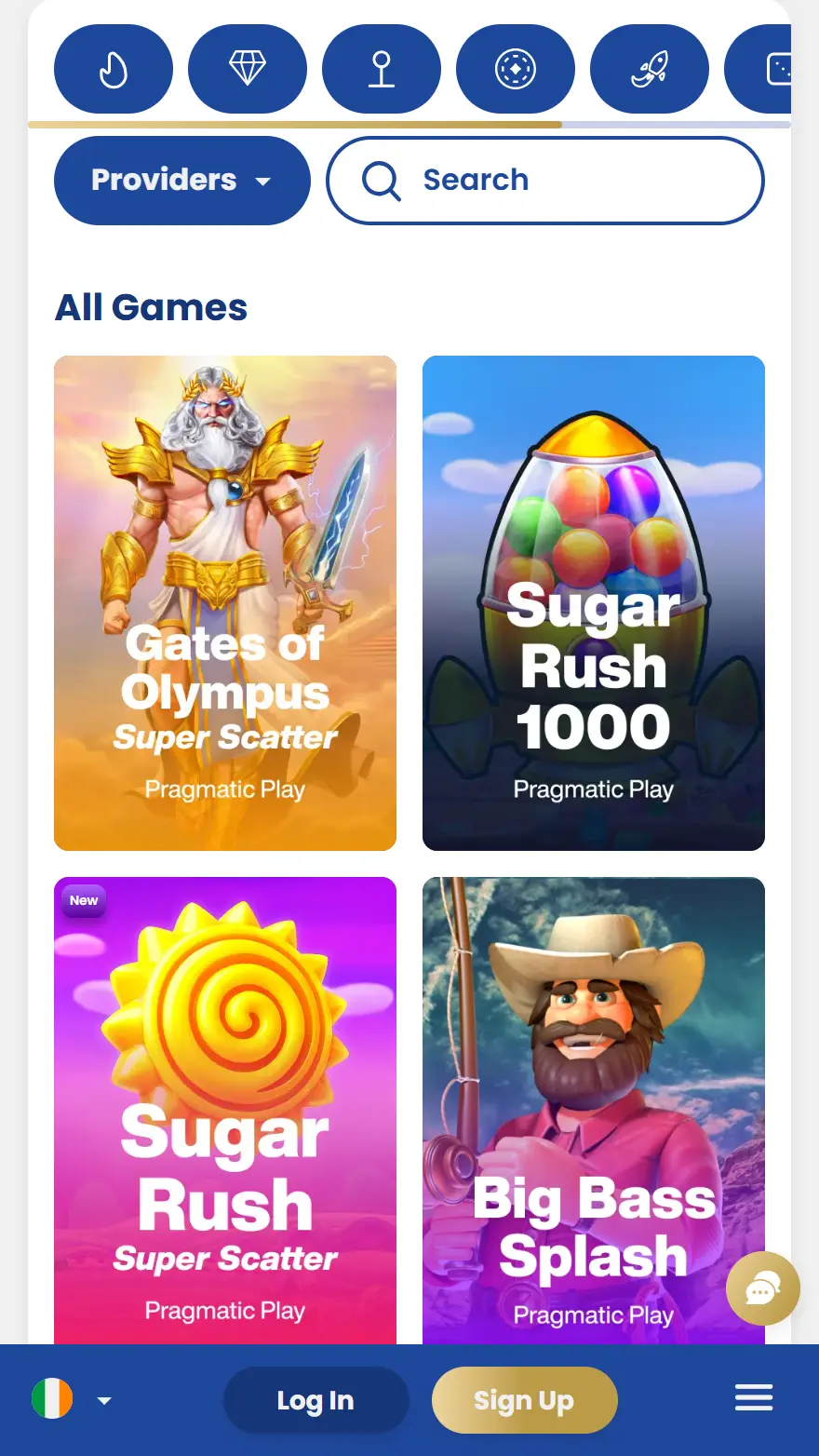Launch the Sugar Rush 1000 game

tap(593, 602)
